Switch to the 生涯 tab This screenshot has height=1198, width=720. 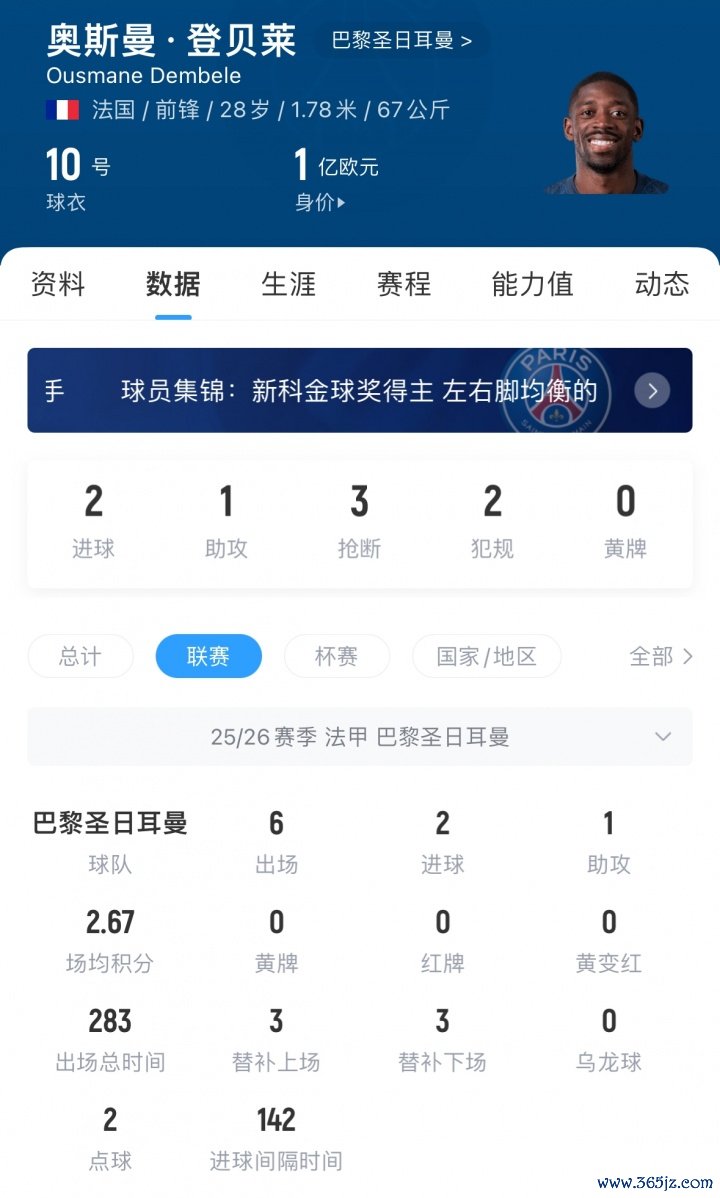(288, 284)
